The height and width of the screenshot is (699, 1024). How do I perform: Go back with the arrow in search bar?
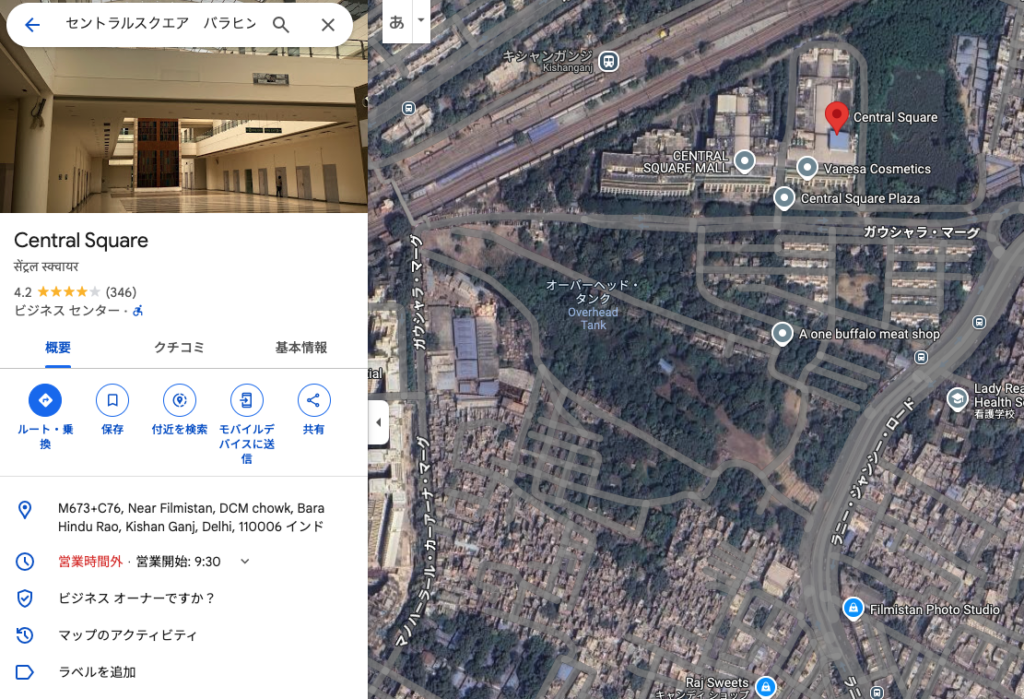tap(32, 25)
